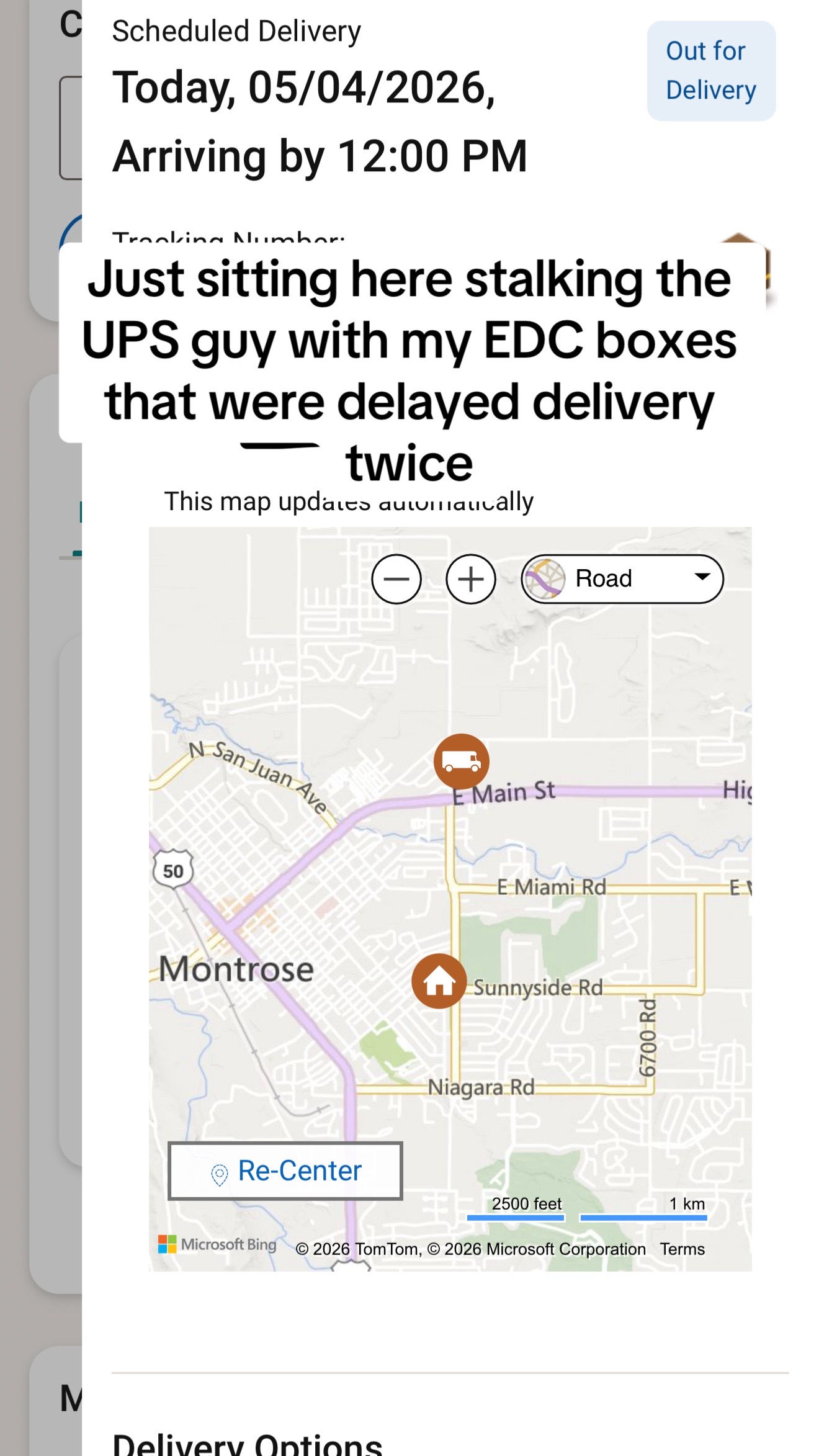Tap the Re-Center button on the map
This screenshot has width=819, height=1456.
pos(285,1171)
